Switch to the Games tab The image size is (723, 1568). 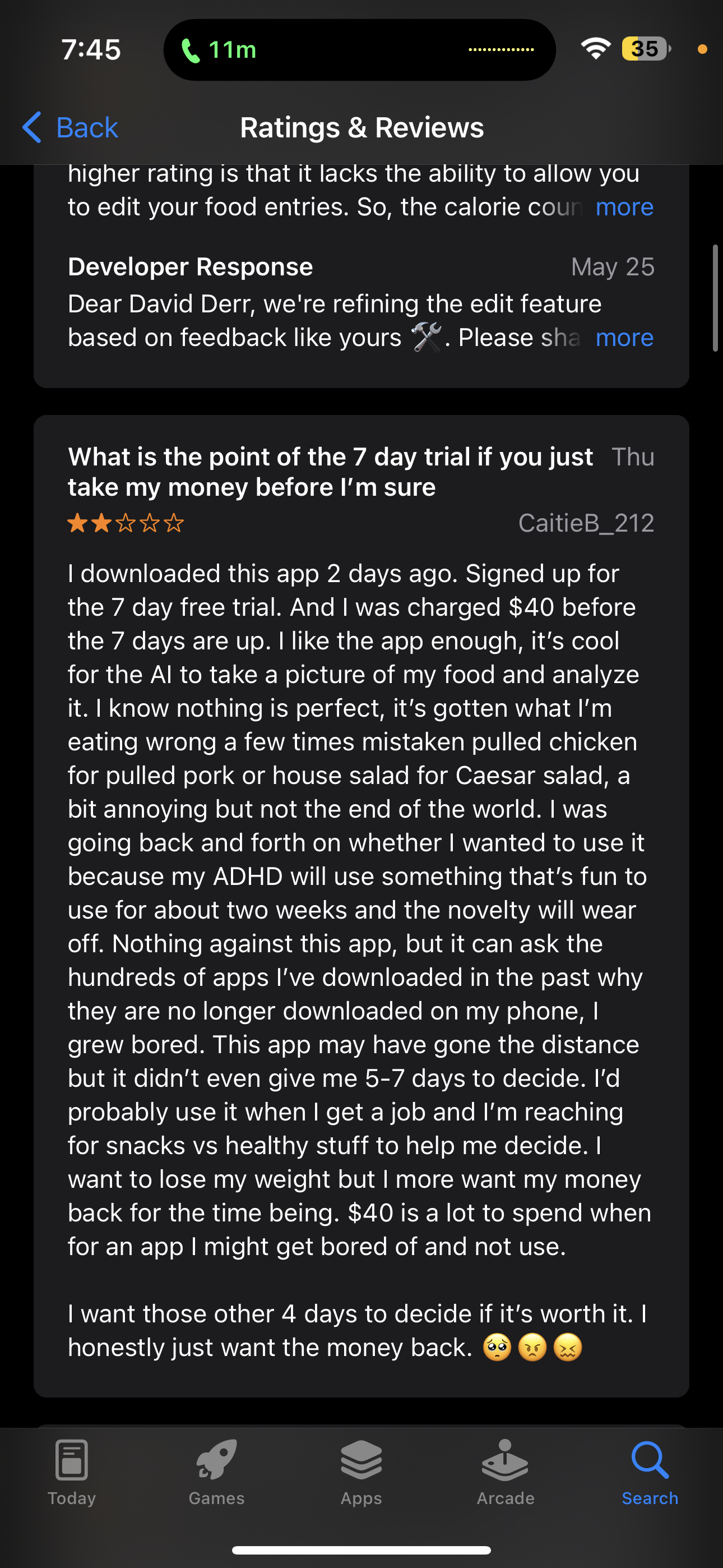[x=216, y=1472]
